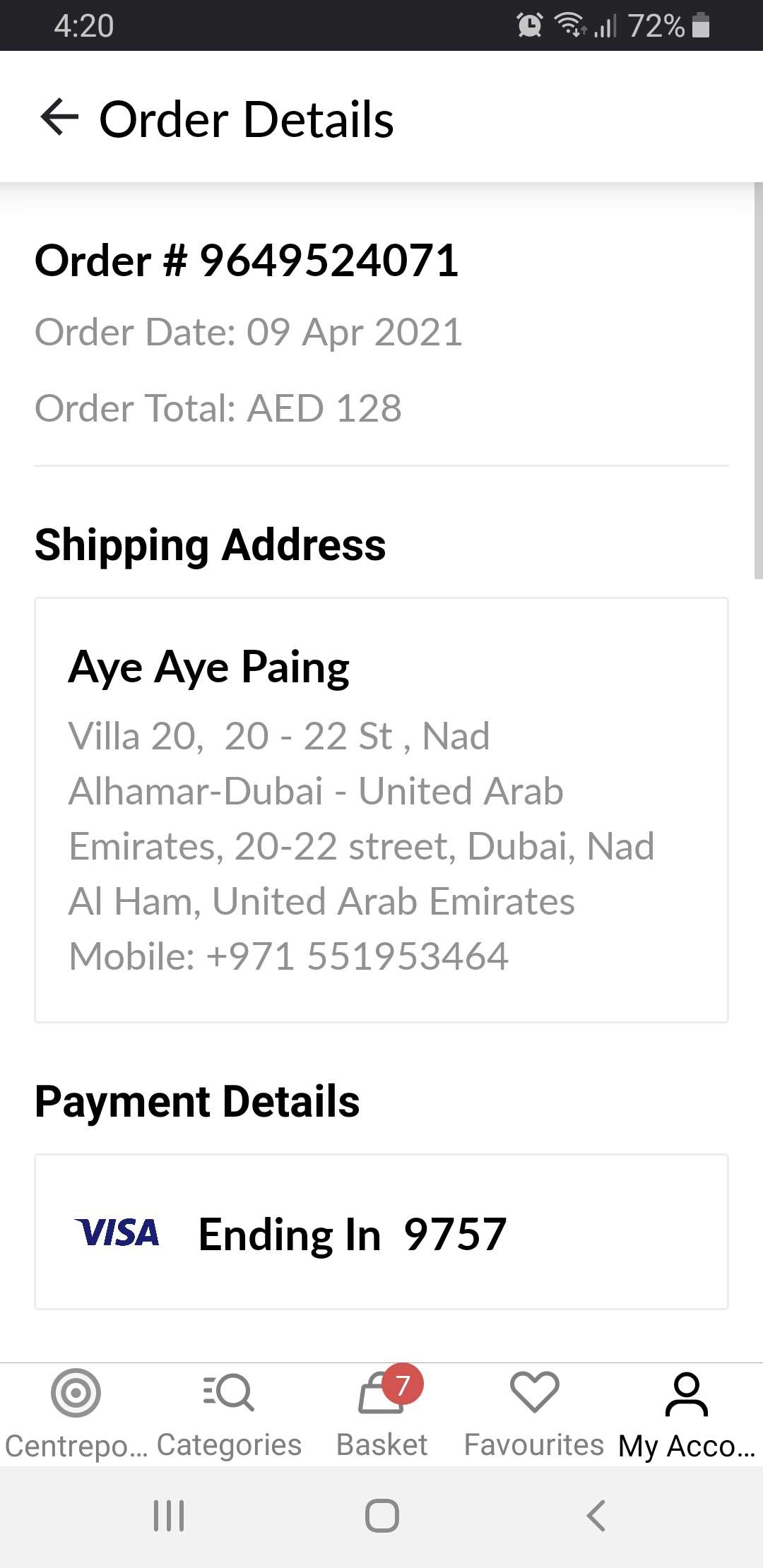Tap the system home button

(382, 1516)
